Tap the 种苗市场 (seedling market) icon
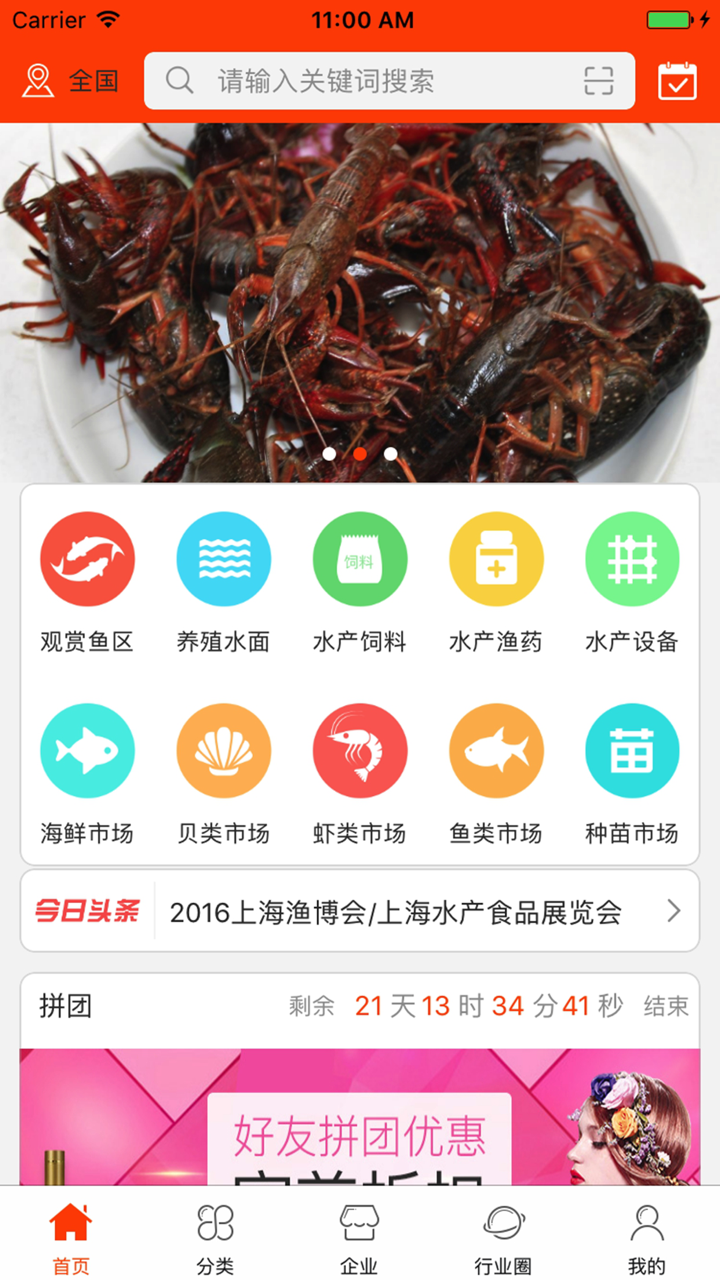720x1280 pixels. tap(632, 749)
